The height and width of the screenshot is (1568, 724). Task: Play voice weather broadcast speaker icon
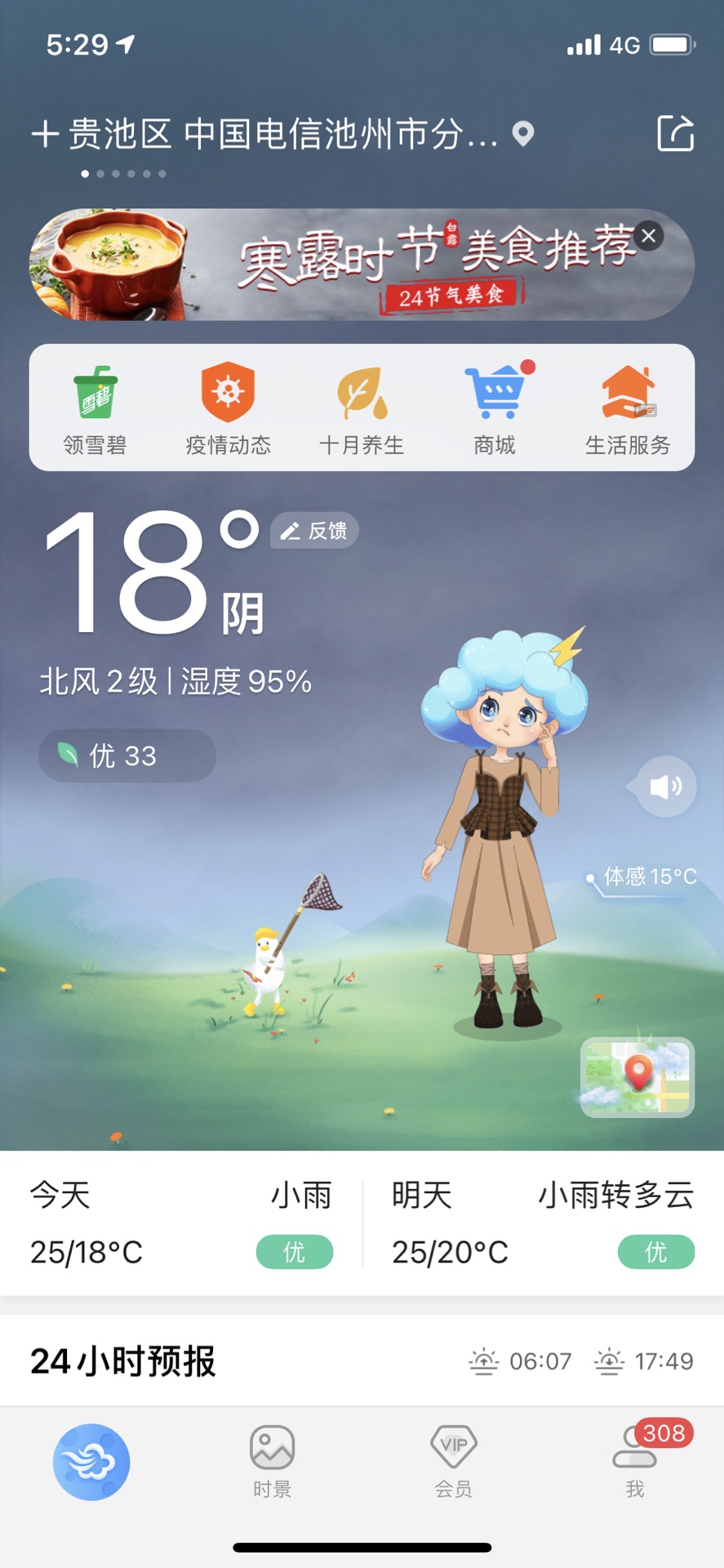click(665, 786)
